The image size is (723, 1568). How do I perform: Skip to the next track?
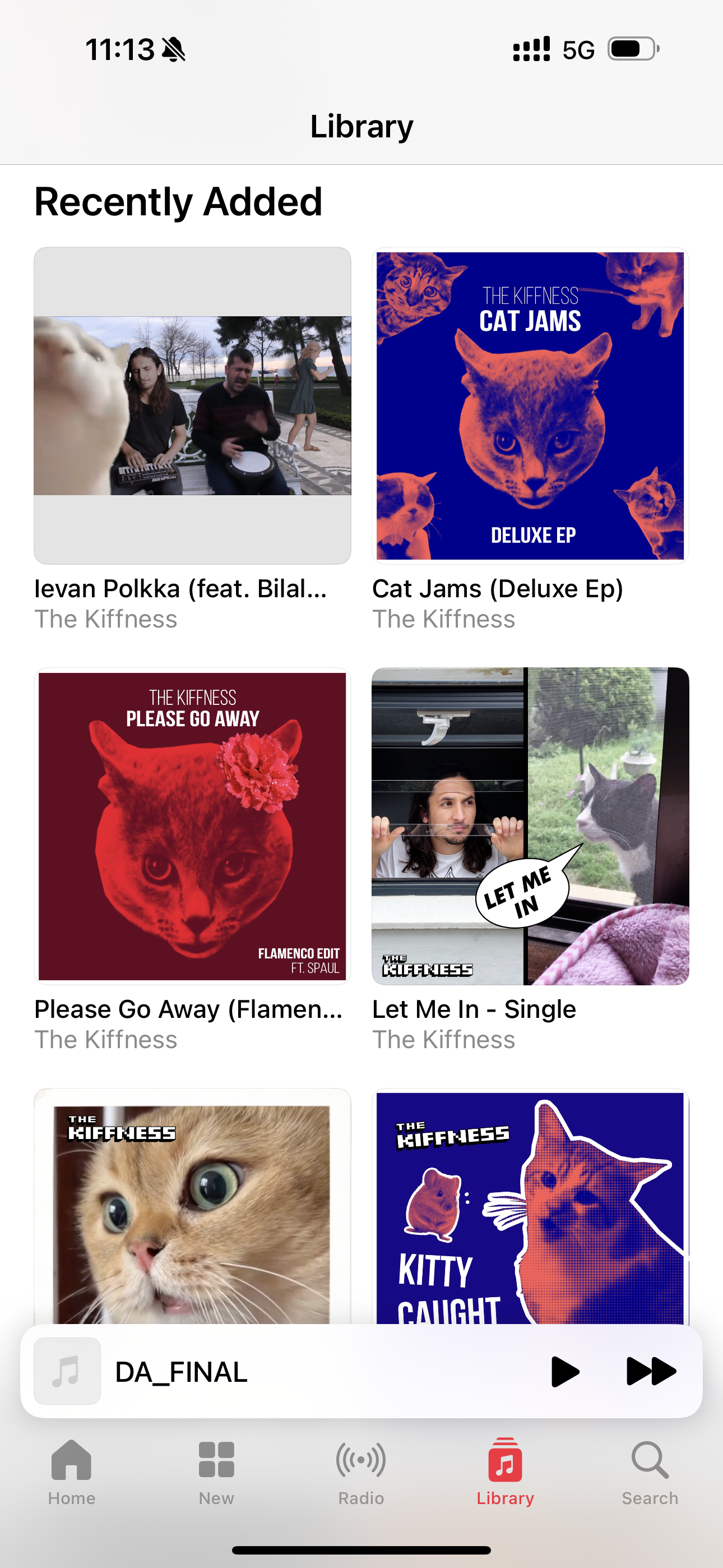pyautogui.click(x=651, y=1371)
